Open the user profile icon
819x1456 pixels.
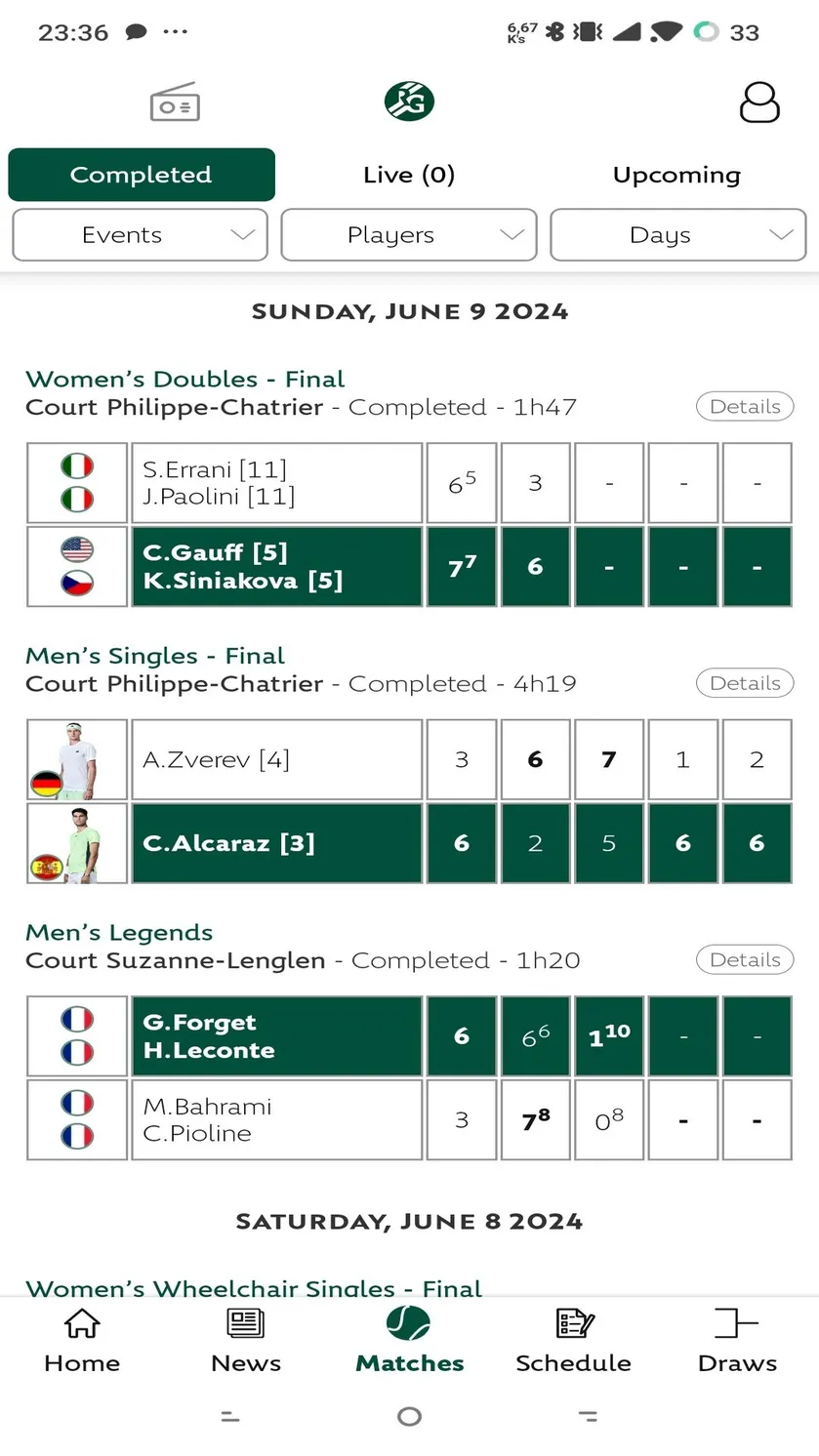(759, 101)
